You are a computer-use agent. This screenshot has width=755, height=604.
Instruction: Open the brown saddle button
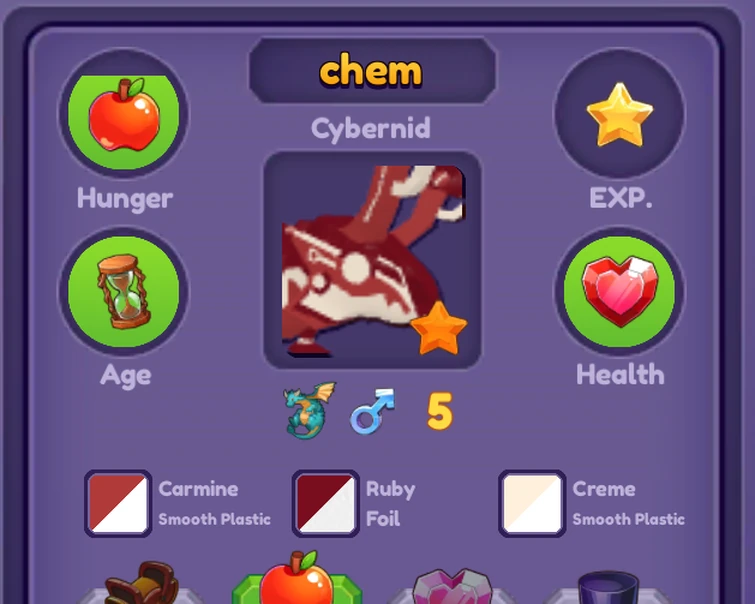(x=142, y=584)
